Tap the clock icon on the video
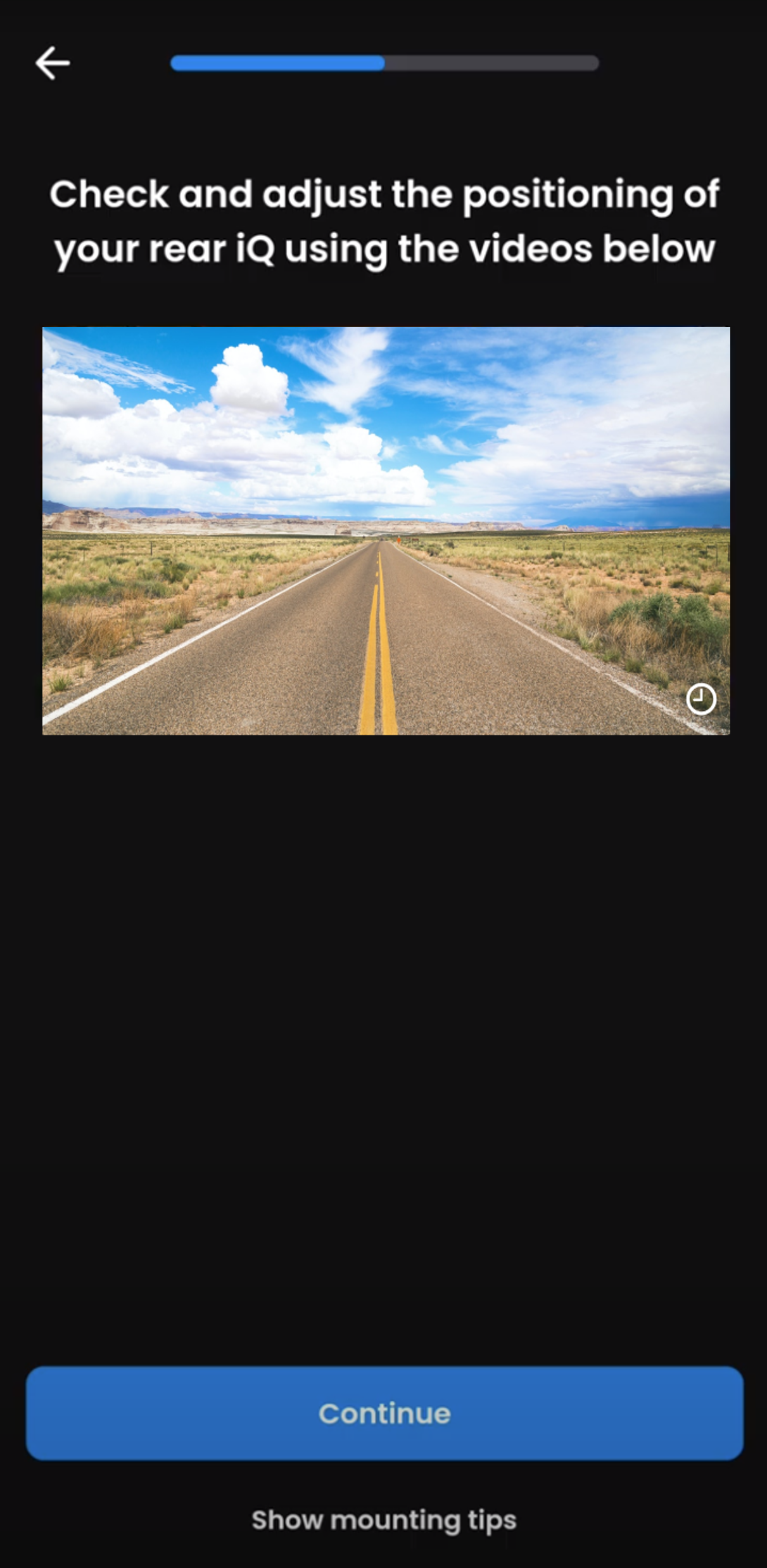This screenshot has width=767, height=1568. (x=700, y=699)
